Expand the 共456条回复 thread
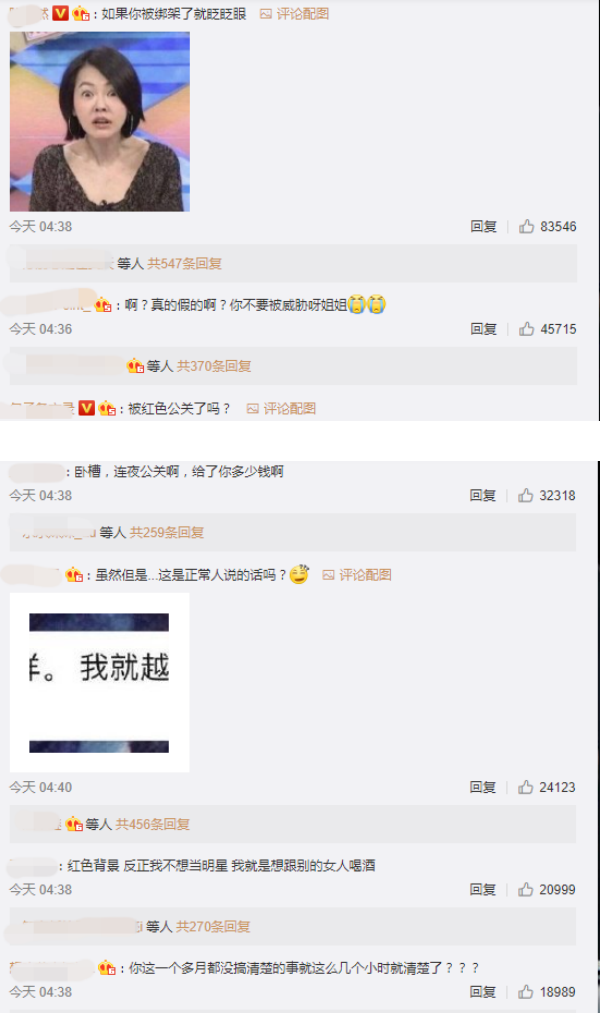 152,824
